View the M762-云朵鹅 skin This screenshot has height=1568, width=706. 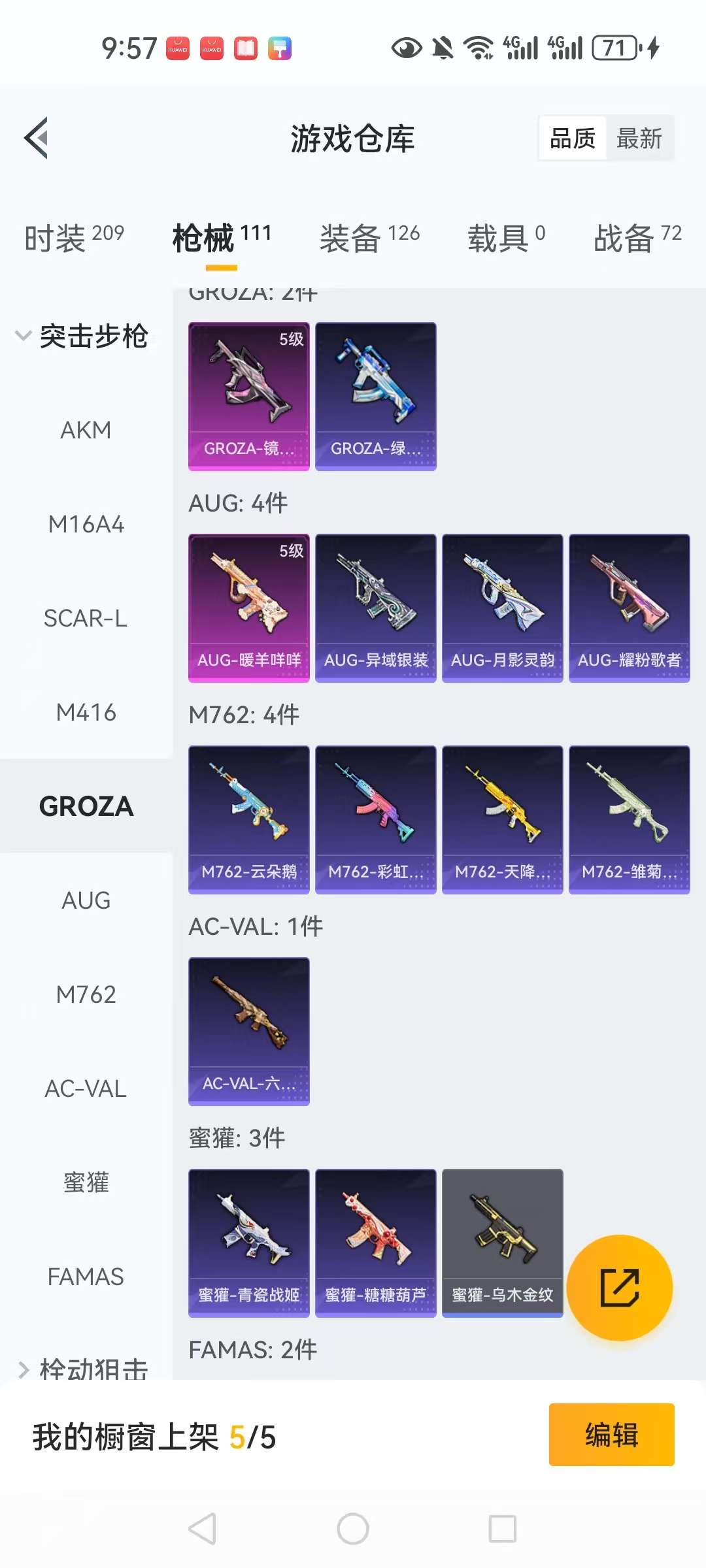coord(248,820)
